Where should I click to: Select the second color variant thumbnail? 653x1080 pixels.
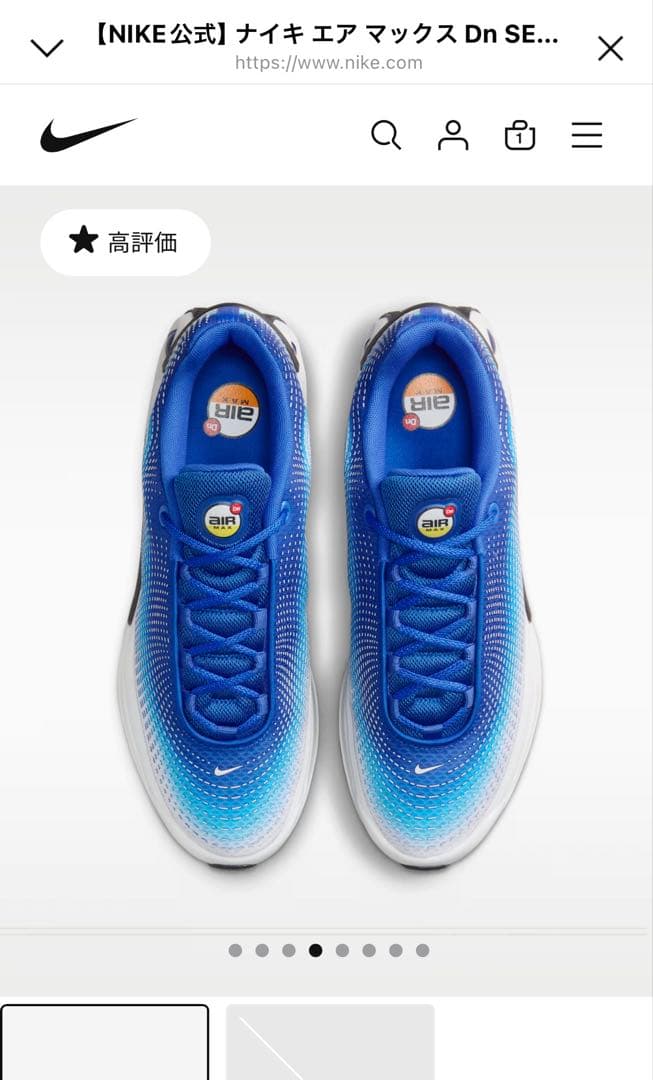[330, 1042]
